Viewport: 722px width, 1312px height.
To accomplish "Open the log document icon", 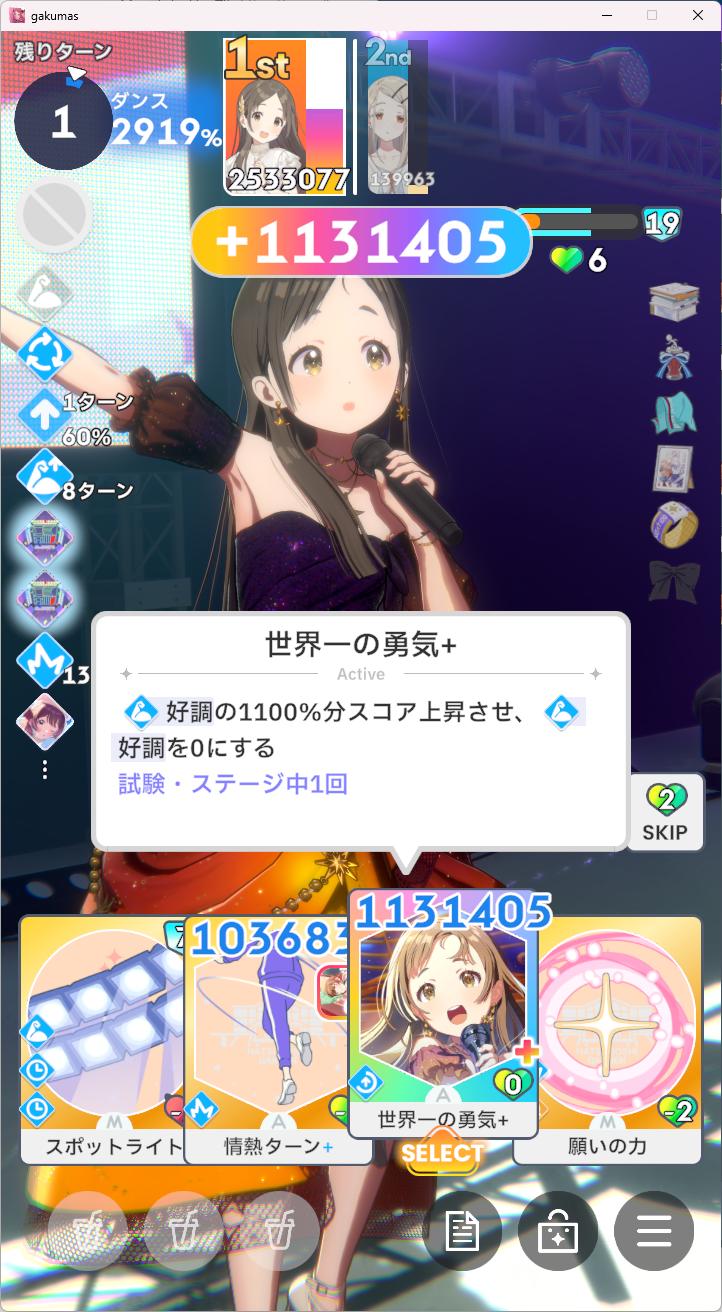I will coord(462,1231).
